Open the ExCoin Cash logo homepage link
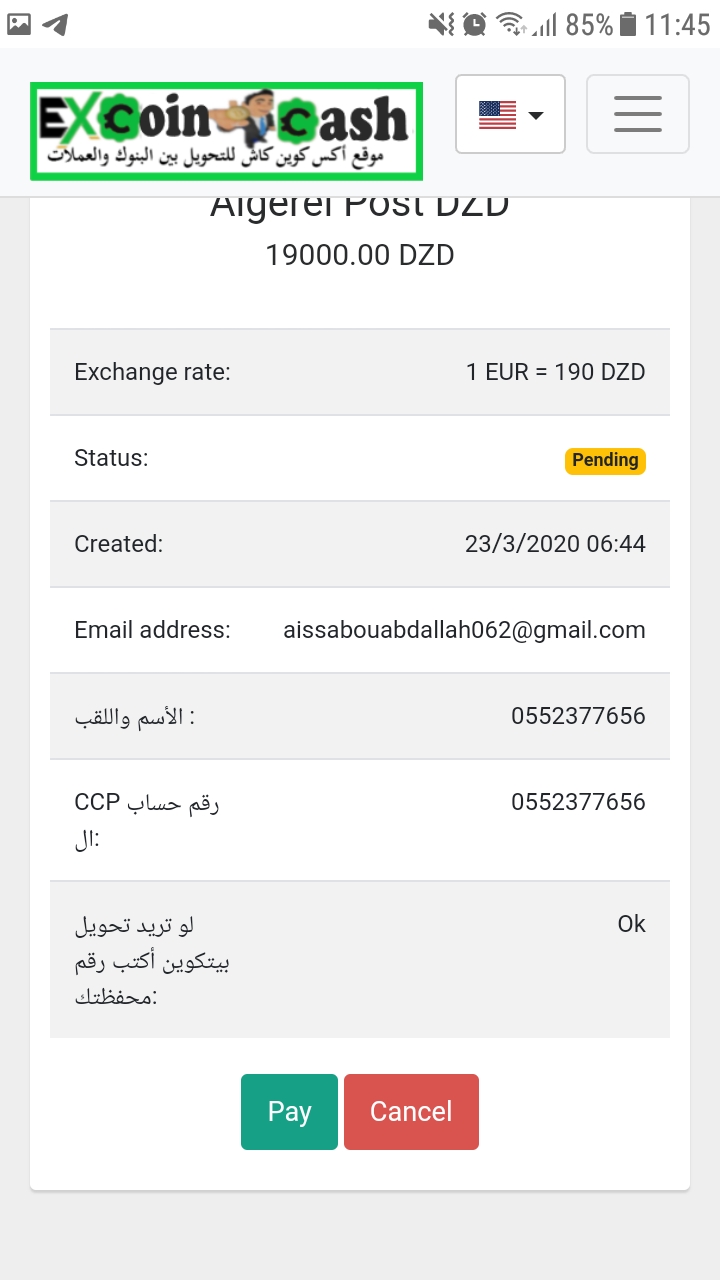The height and width of the screenshot is (1280, 720). coord(226,131)
